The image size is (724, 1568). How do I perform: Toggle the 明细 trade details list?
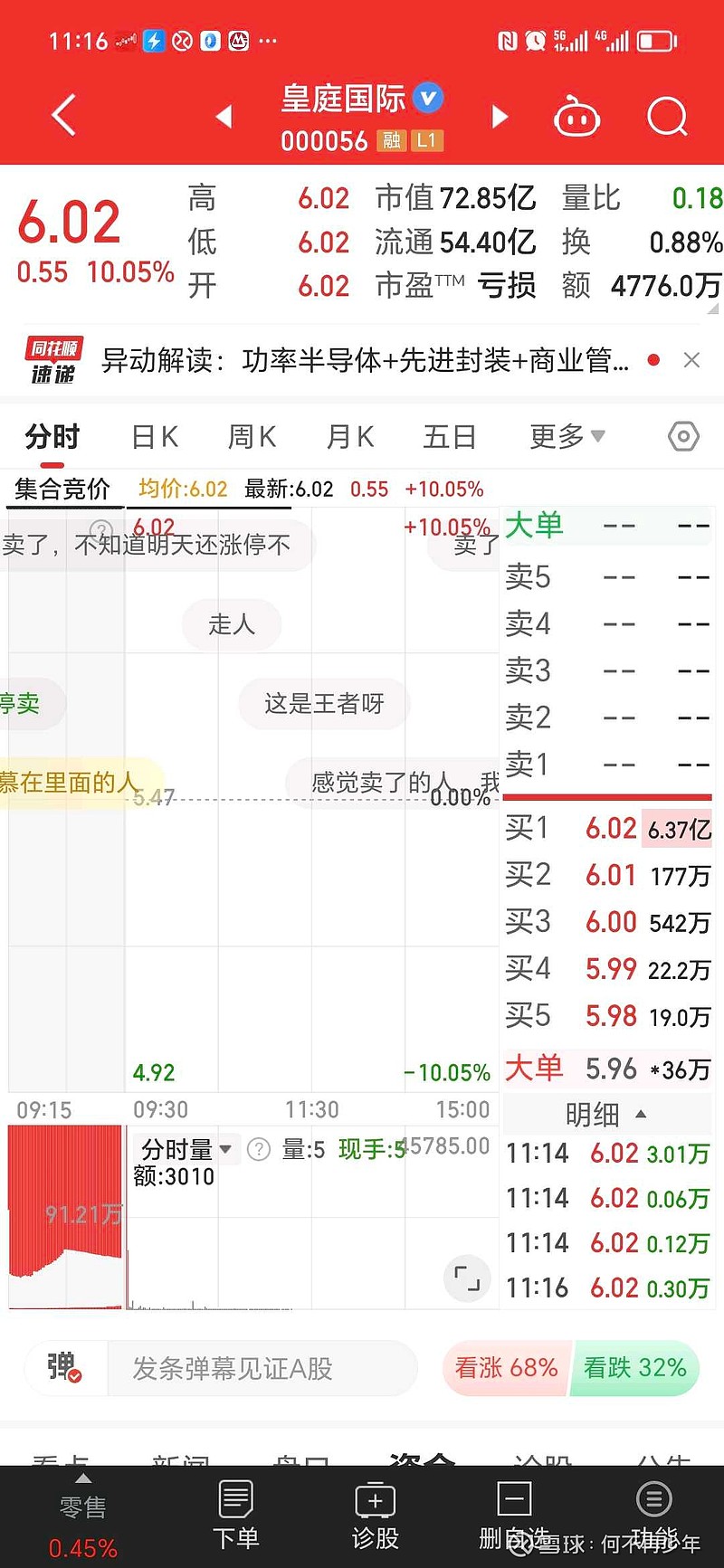click(606, 1115)
